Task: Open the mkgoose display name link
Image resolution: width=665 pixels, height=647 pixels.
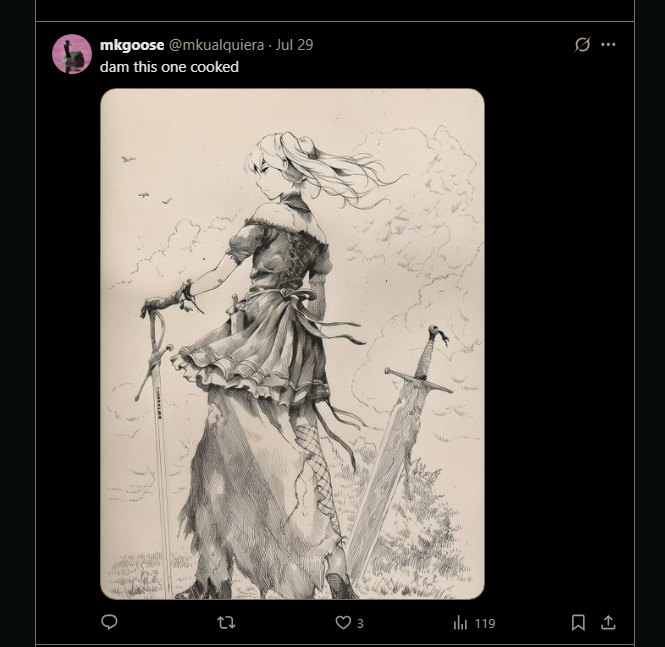Action: pyautogui.click(x=132, y=45)
